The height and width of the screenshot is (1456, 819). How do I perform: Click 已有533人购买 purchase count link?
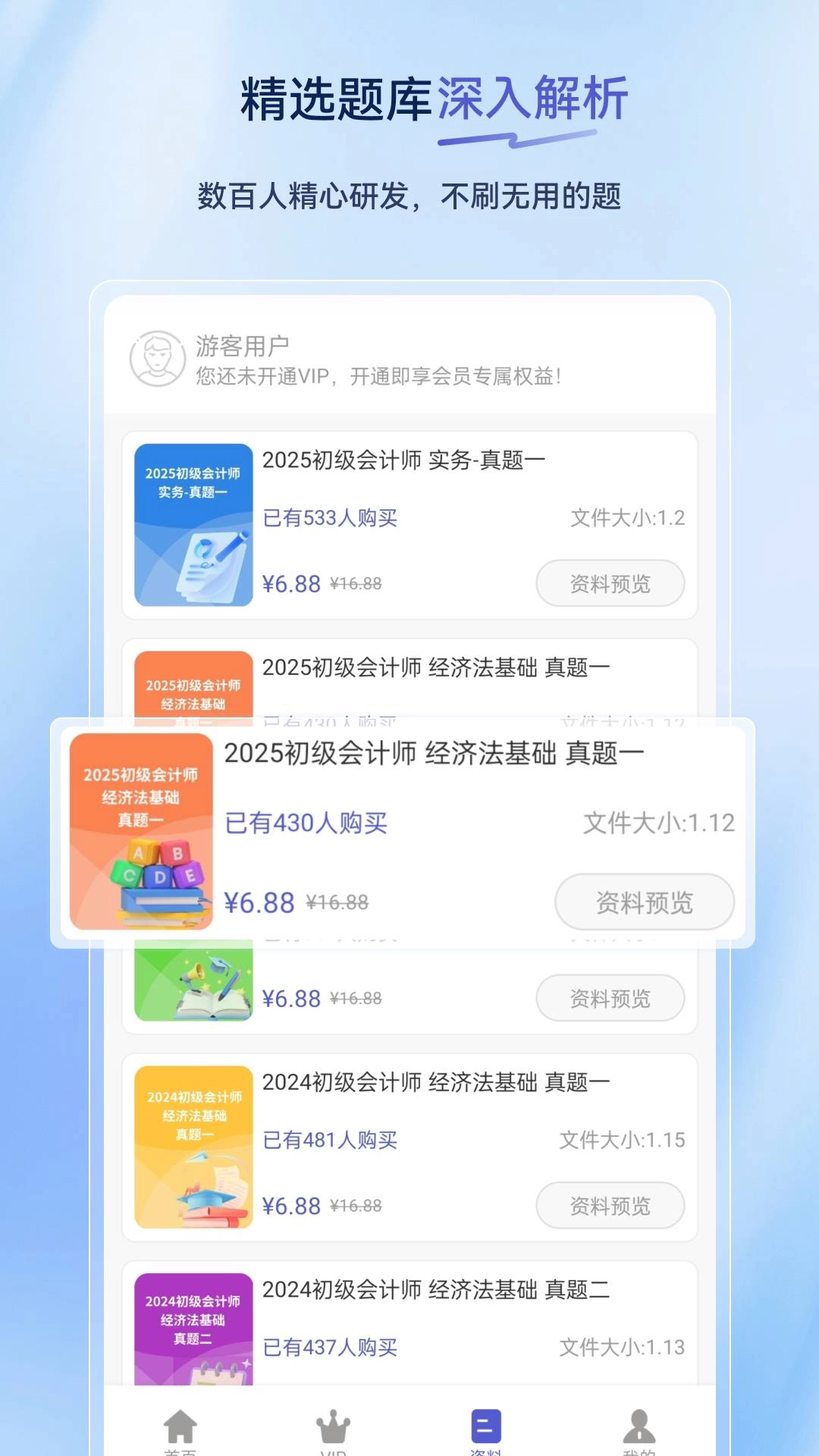point(331,516)
